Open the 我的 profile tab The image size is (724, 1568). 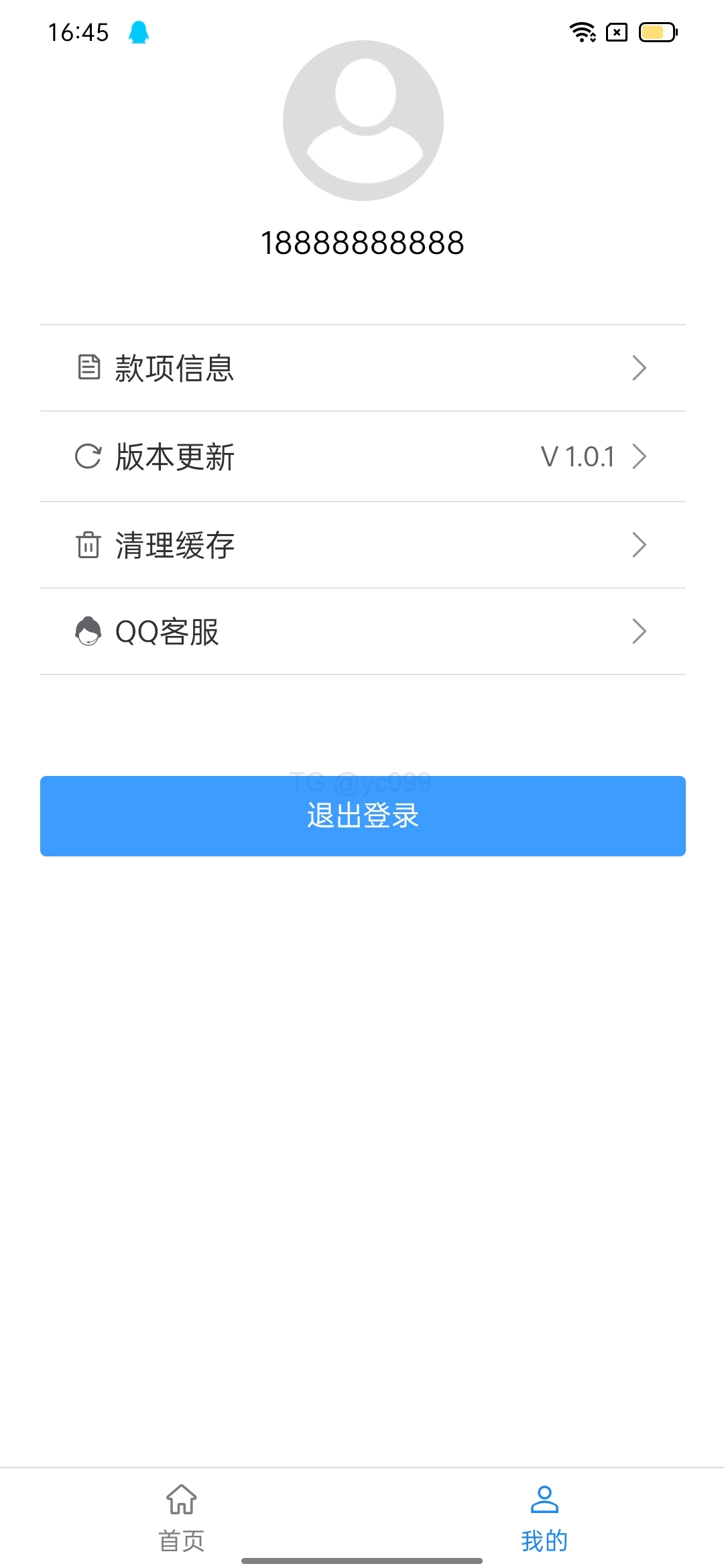(544, 1518)
